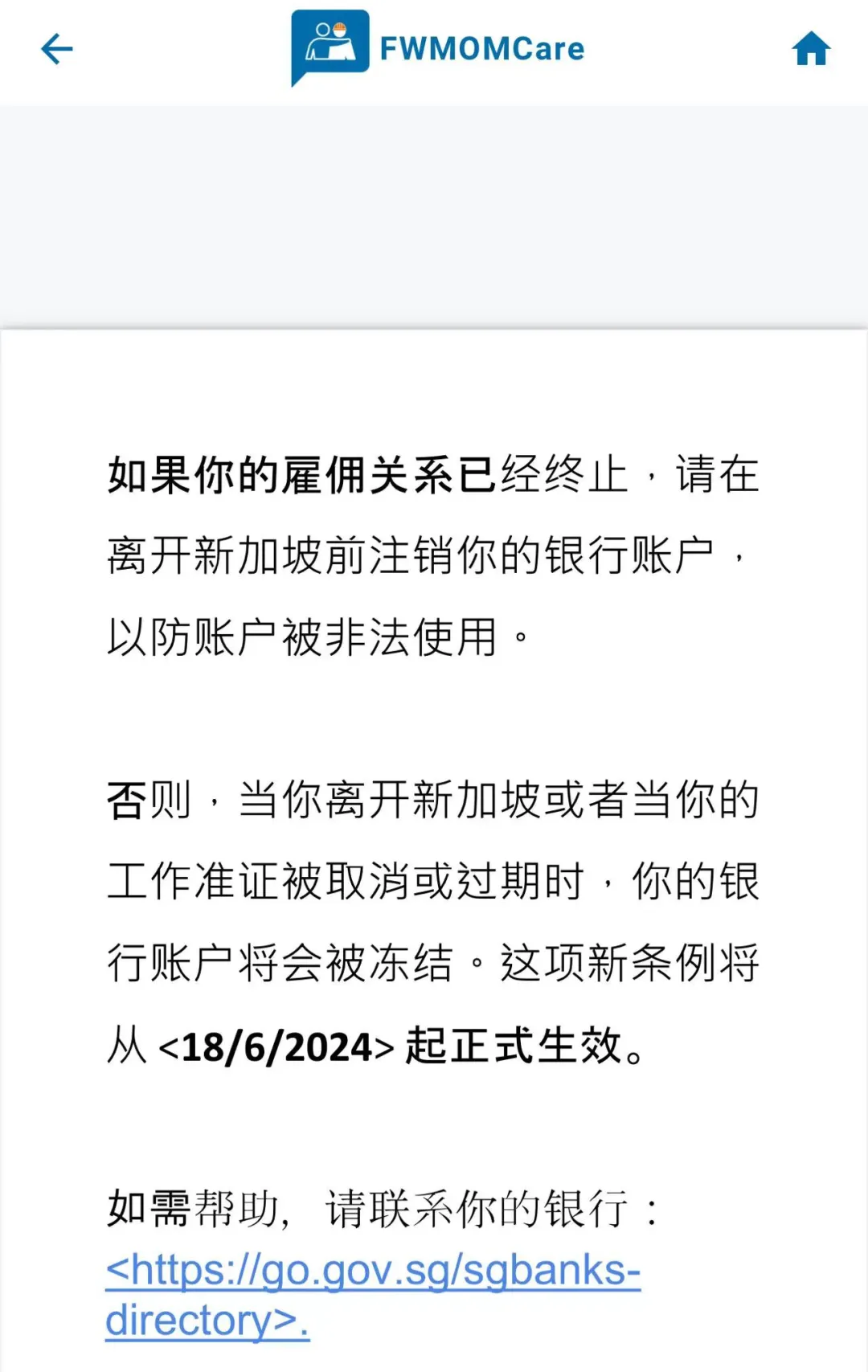
Task: Go back using the arrow icon
Action: tap(56, 49)
